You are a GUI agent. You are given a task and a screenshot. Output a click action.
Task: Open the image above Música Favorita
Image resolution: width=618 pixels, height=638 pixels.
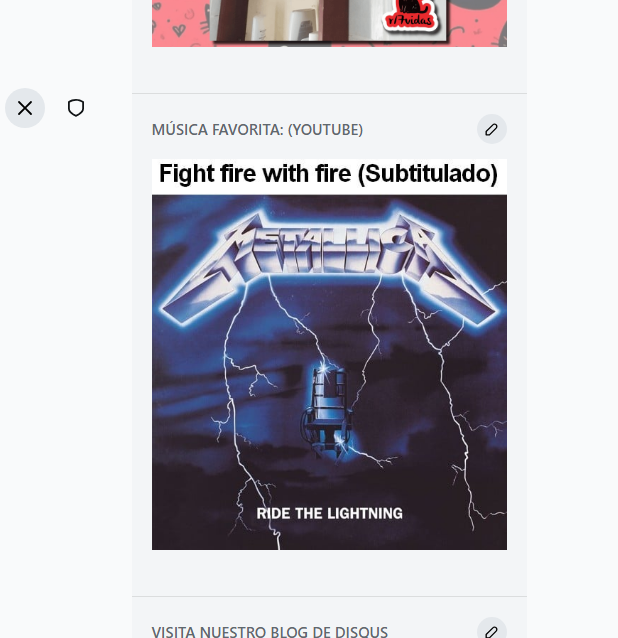(329, 23)
